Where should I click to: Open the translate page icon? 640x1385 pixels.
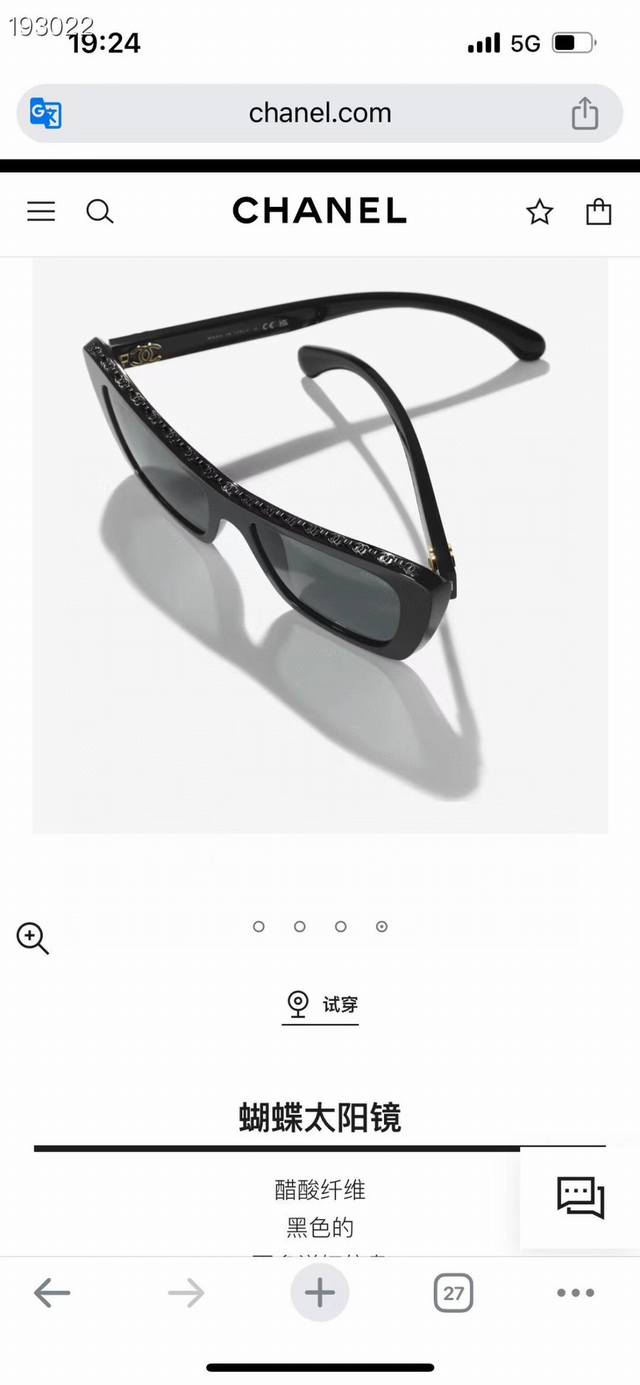tap(46, 113)
